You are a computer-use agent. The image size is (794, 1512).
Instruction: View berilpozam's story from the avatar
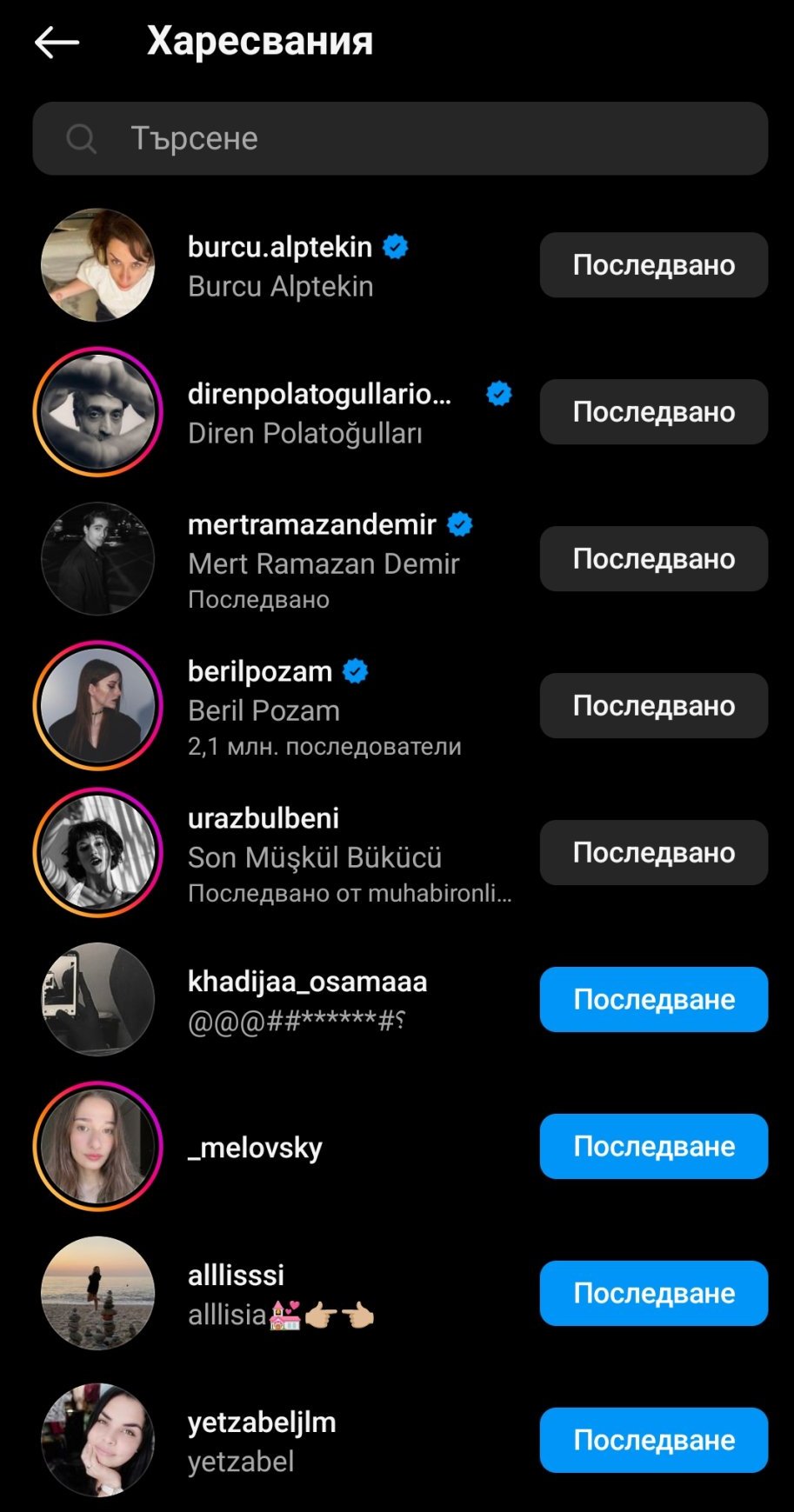click(98, 706)
